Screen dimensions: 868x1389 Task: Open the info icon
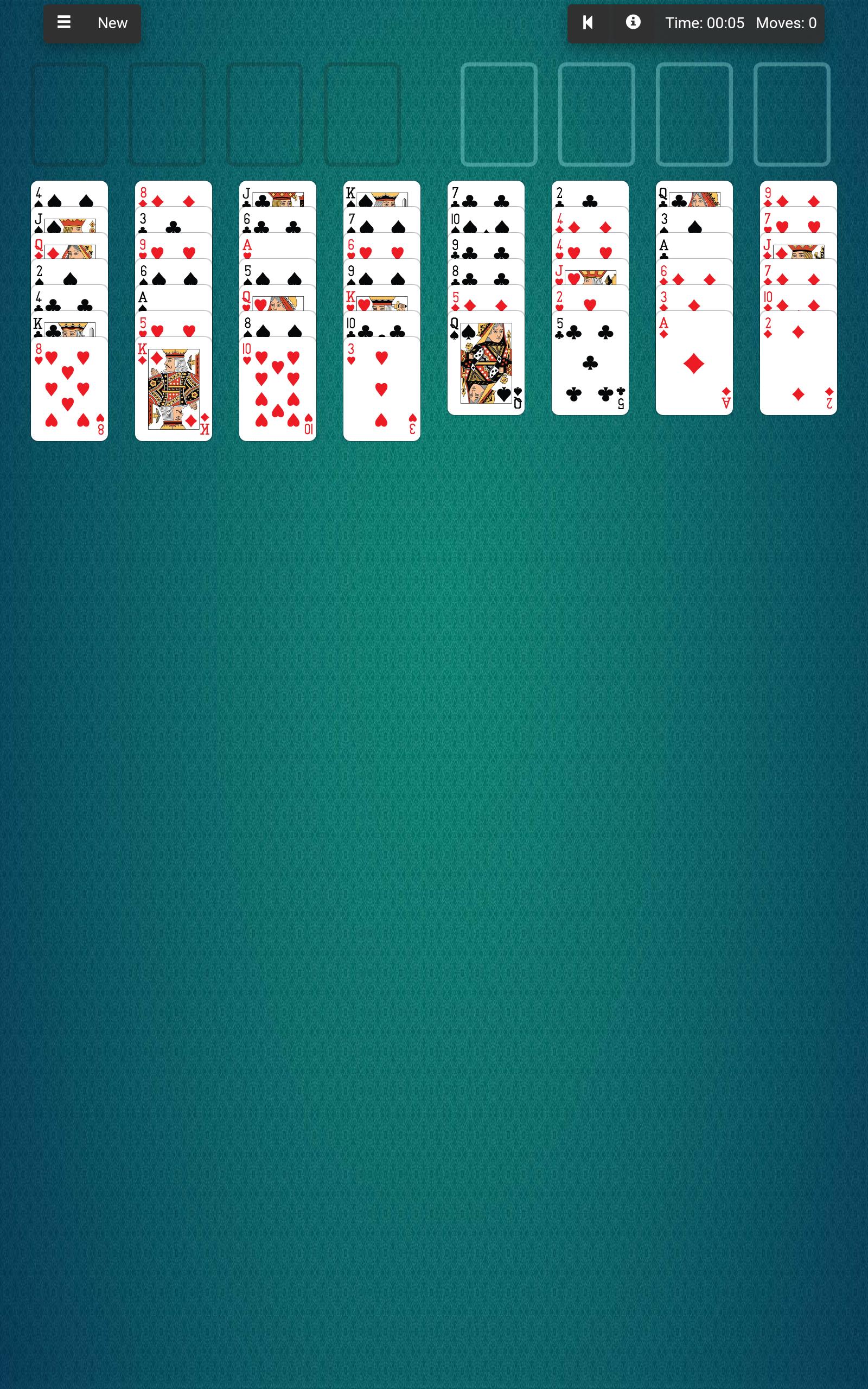pyautogui.click(x=633, y=23)
